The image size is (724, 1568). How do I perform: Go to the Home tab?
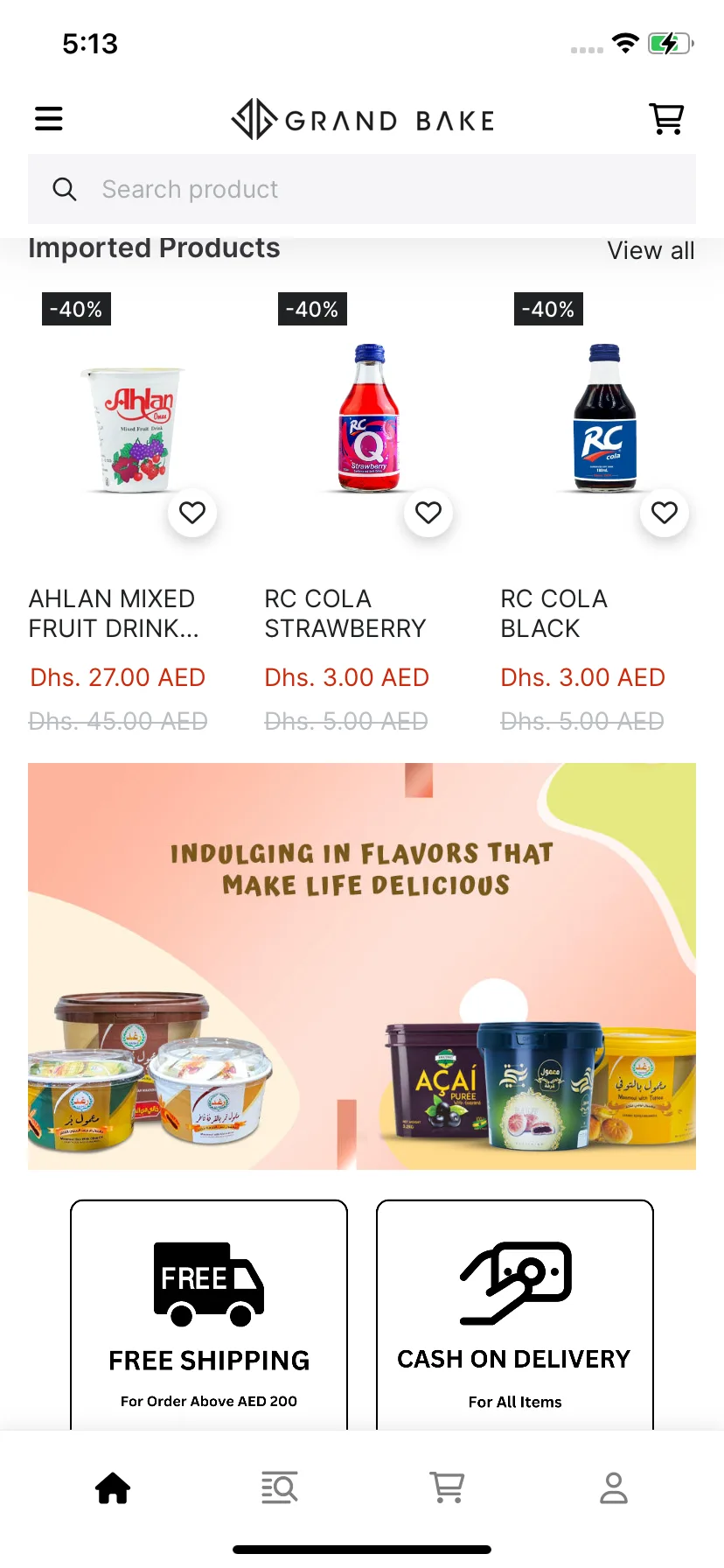pyautogui.click(x=113, y=1487)
